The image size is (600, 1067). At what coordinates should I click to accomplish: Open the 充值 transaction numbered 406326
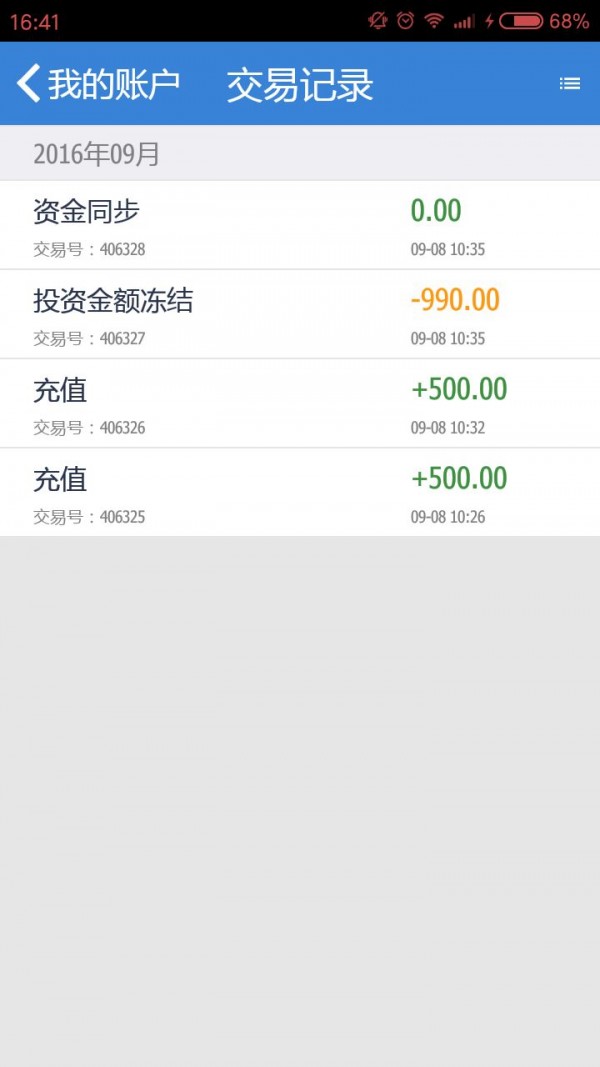coord(300,403)
